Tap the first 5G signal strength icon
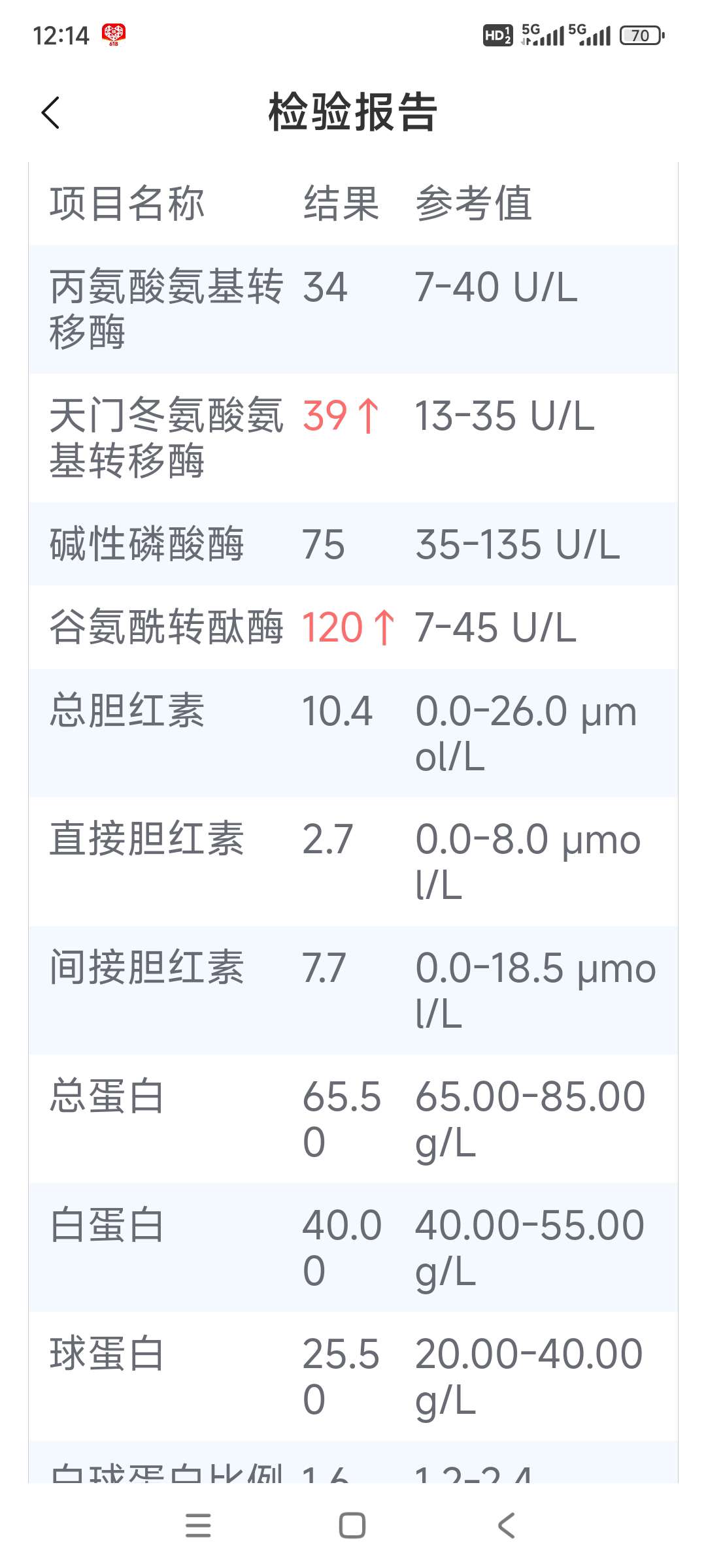The image size is (706, 1568). point(543,36)
